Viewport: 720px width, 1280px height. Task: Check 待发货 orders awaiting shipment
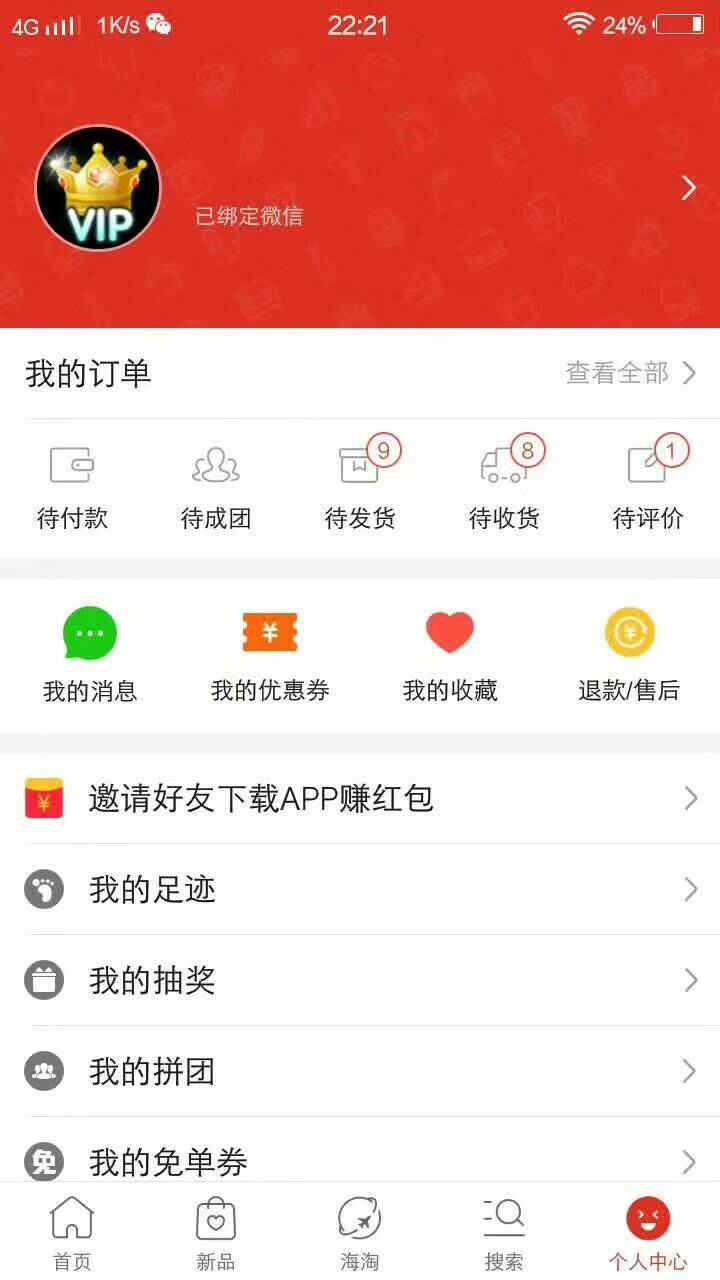[360, 487]
